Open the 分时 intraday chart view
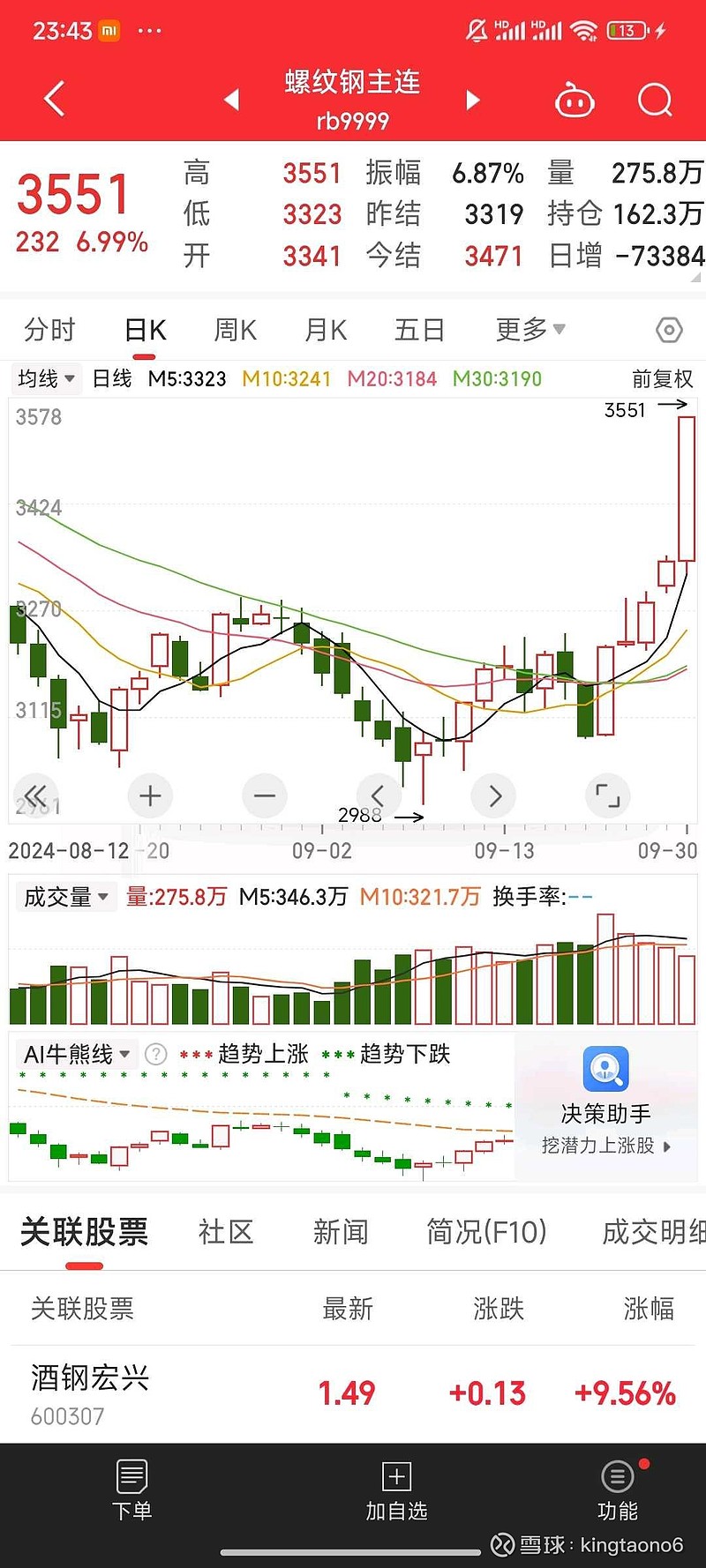706x1568 pixels. coord(50,329)
